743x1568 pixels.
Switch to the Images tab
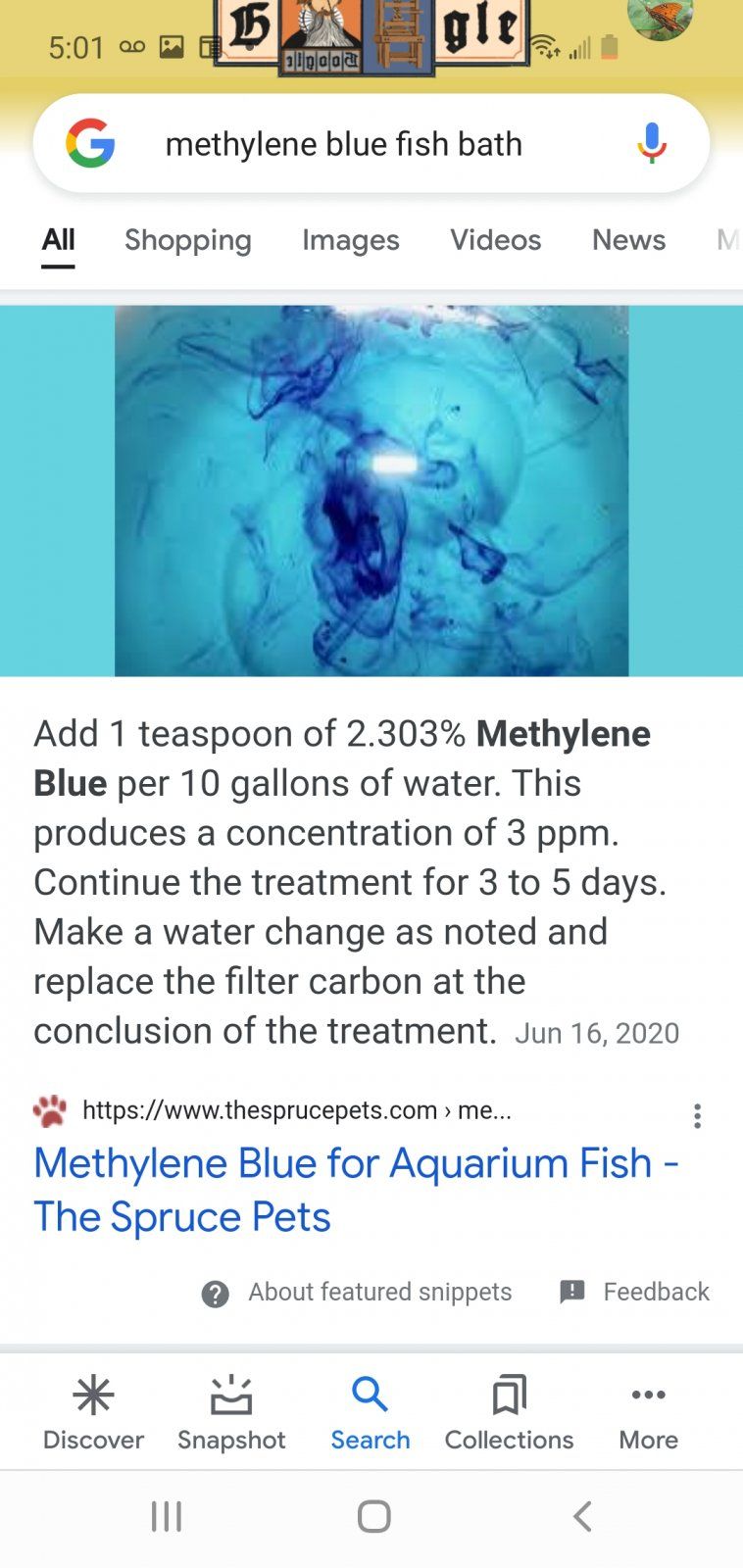(x=350, y=240)
